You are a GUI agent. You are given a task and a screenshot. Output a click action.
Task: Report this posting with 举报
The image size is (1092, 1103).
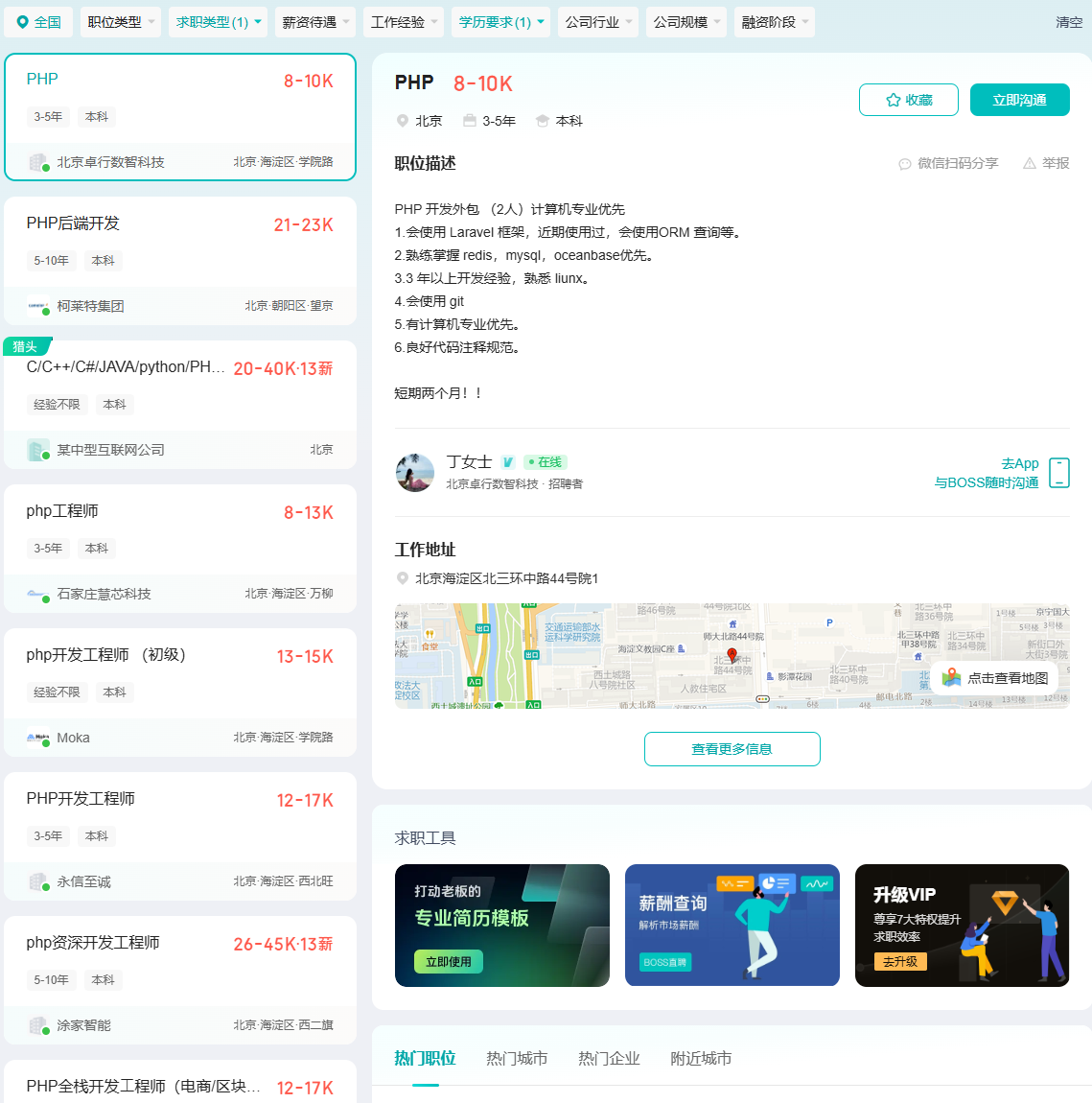[1046, 164]
